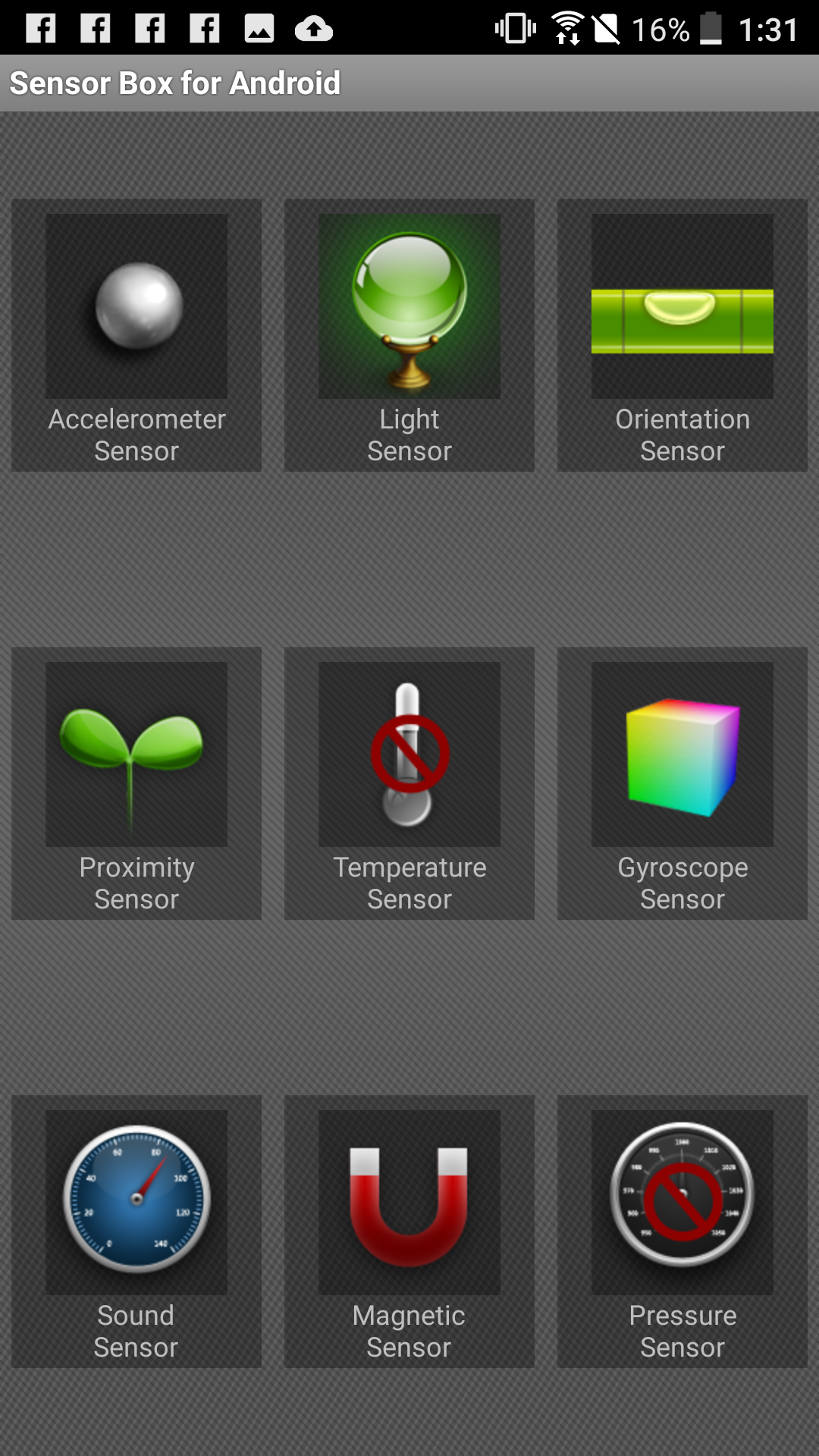The image size is (819, 1456).
Task: Open the Accelerometer Sensor tile
Action: [136, 335]
